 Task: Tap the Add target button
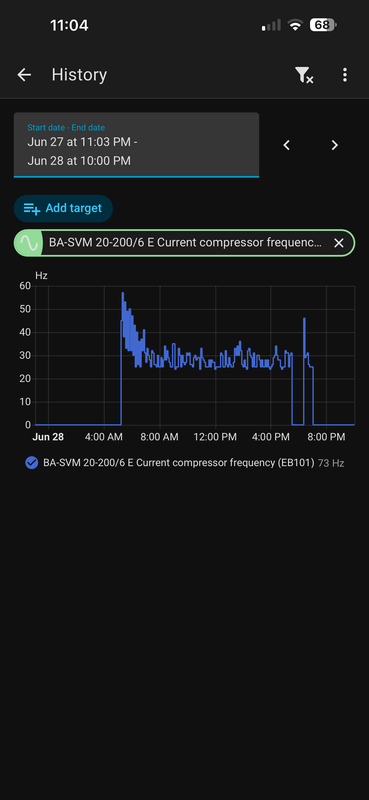(63, 208)
